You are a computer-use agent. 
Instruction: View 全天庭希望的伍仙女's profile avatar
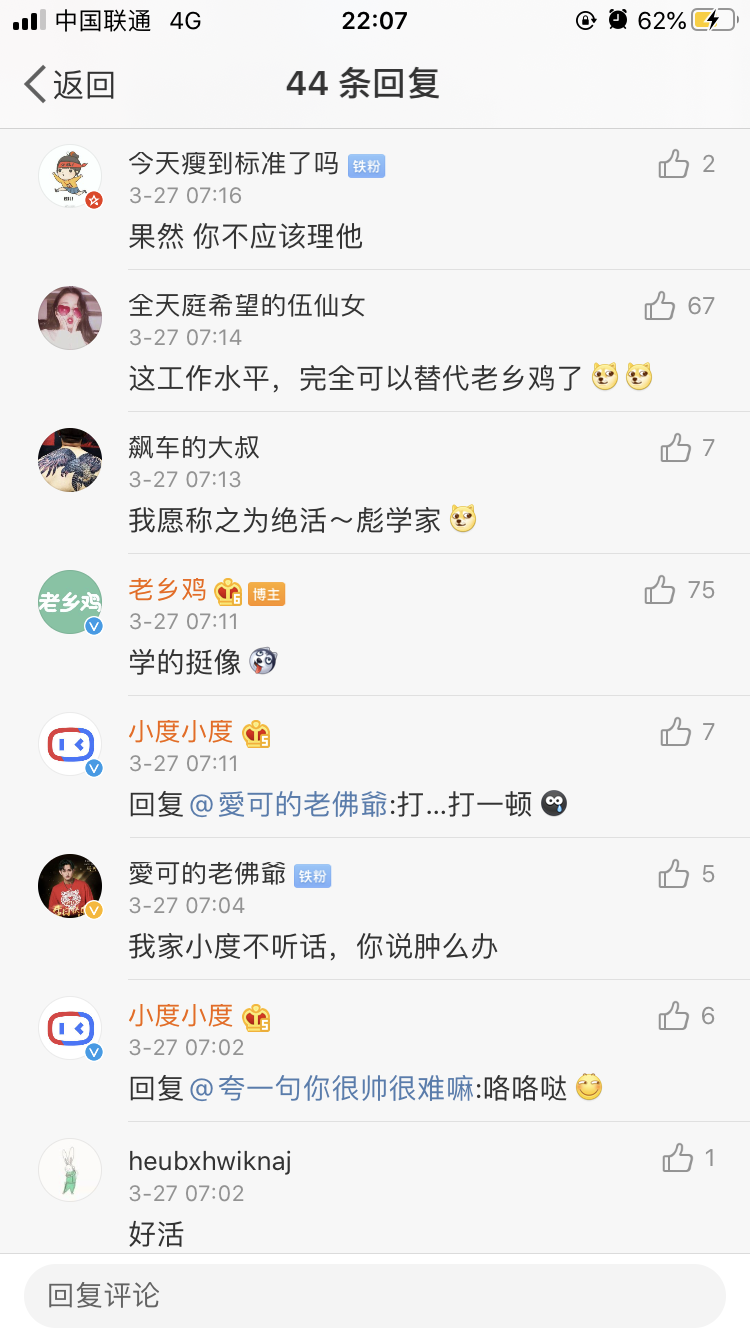70,318
